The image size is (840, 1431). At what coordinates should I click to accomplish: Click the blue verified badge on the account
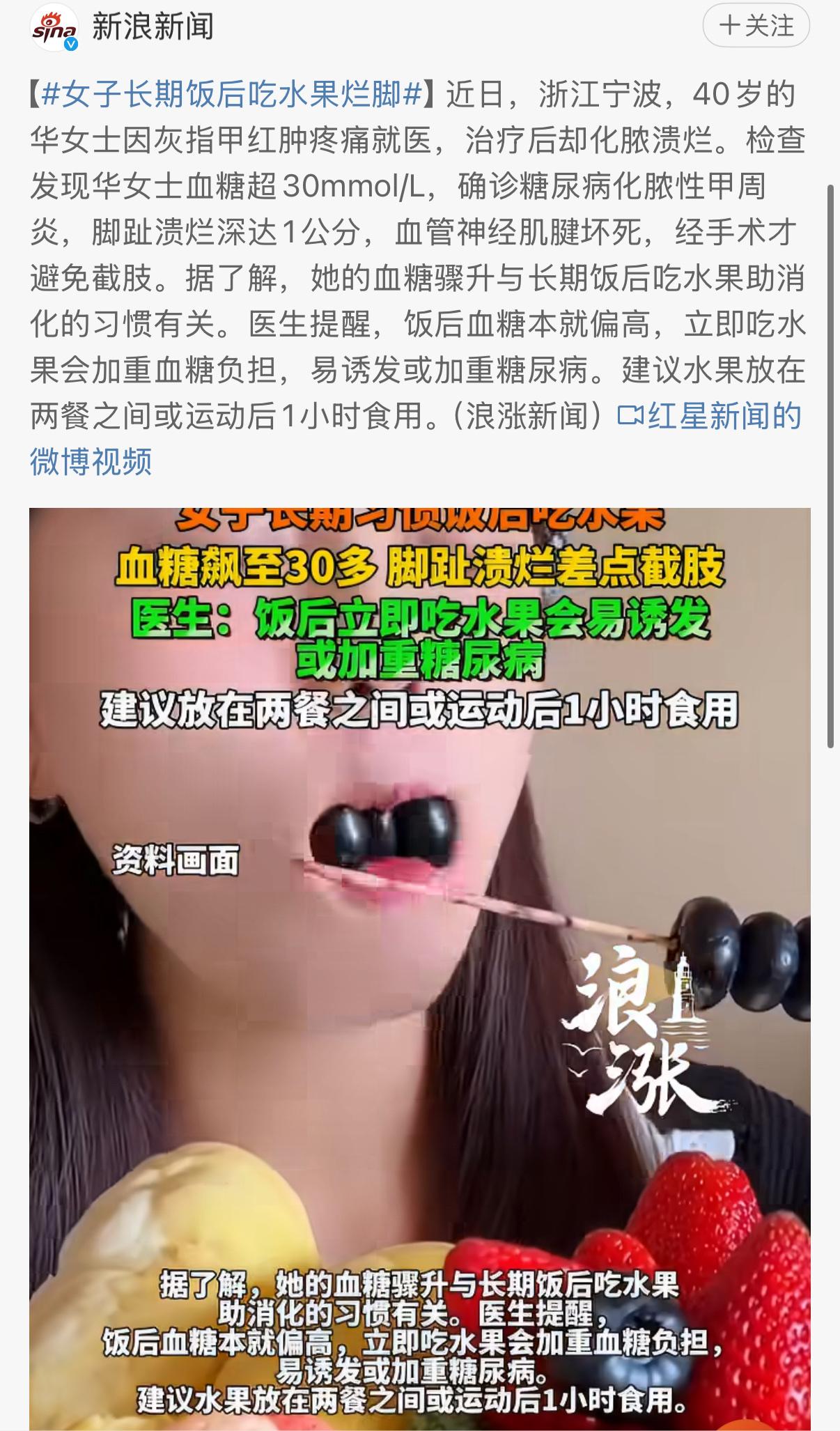[x=72, y=44]
